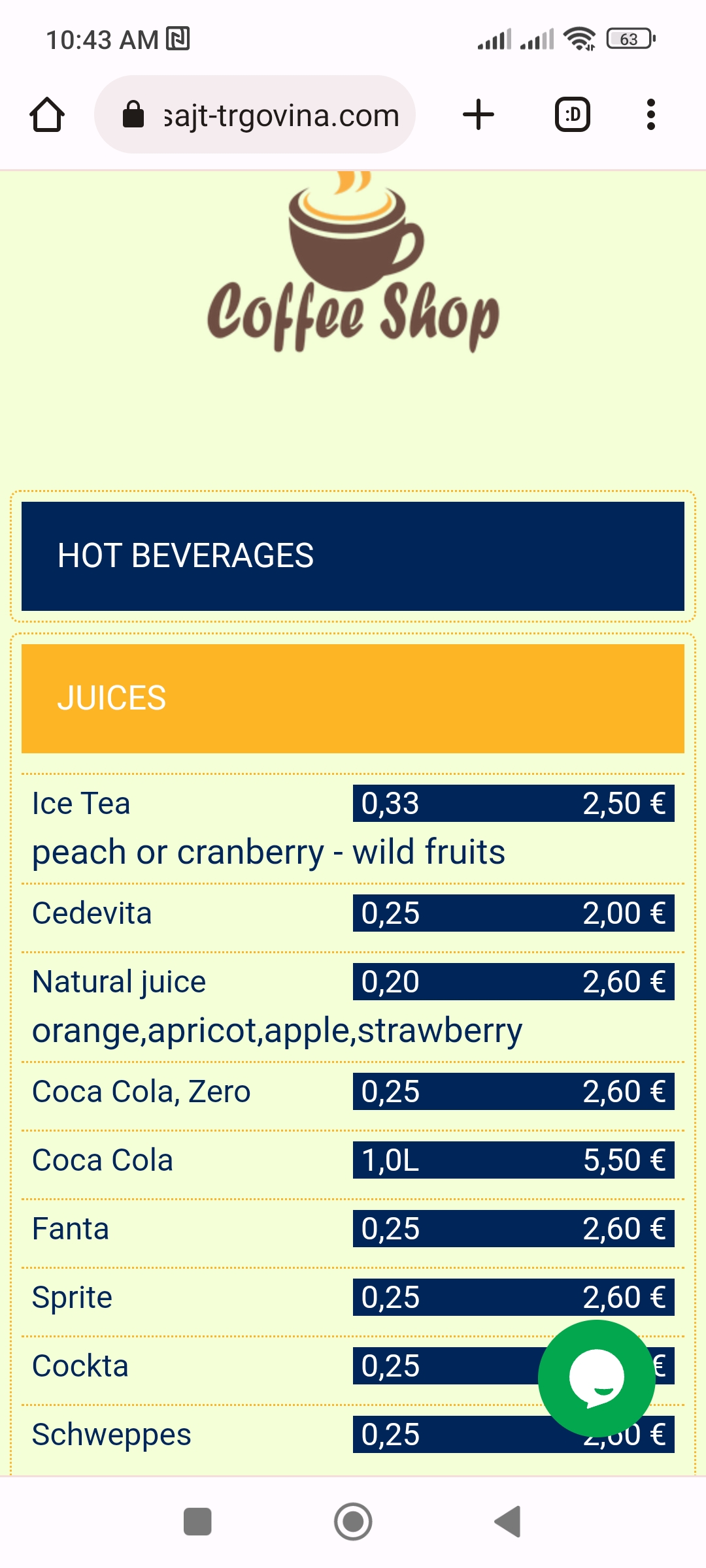Open the browser overflow menu

(650, 115)
